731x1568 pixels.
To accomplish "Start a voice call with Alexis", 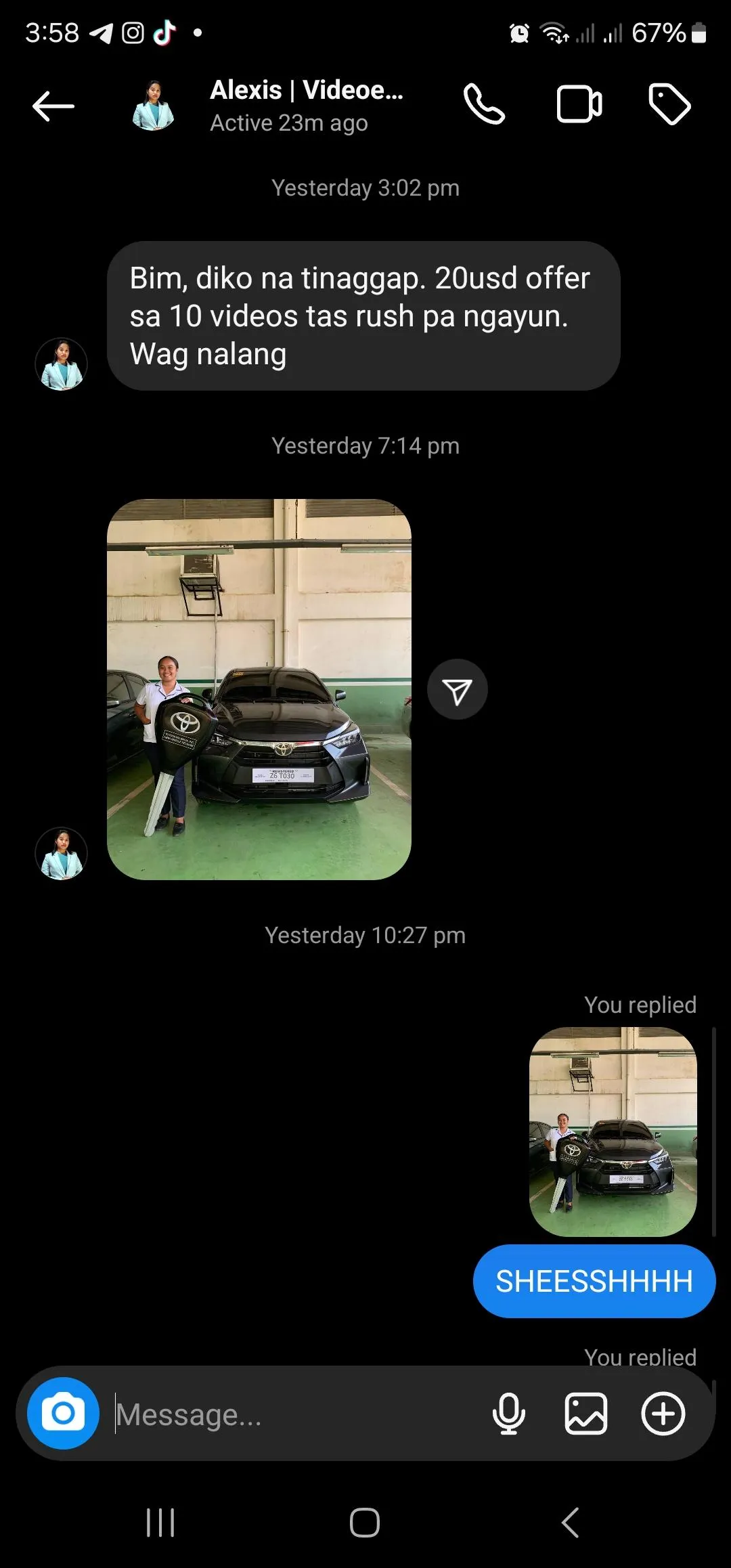I will coord(484,105).
